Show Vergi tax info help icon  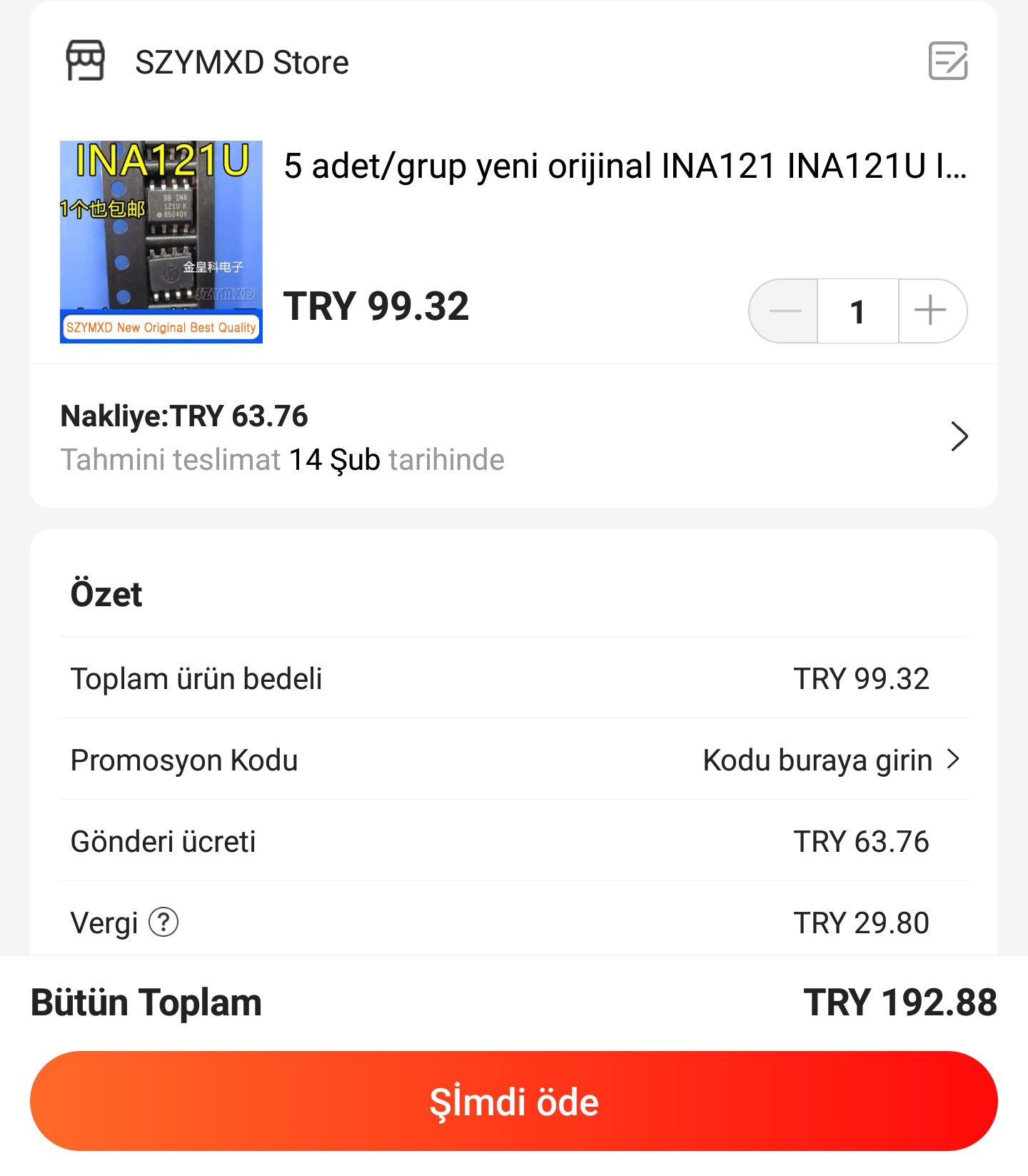coord(163,923)
